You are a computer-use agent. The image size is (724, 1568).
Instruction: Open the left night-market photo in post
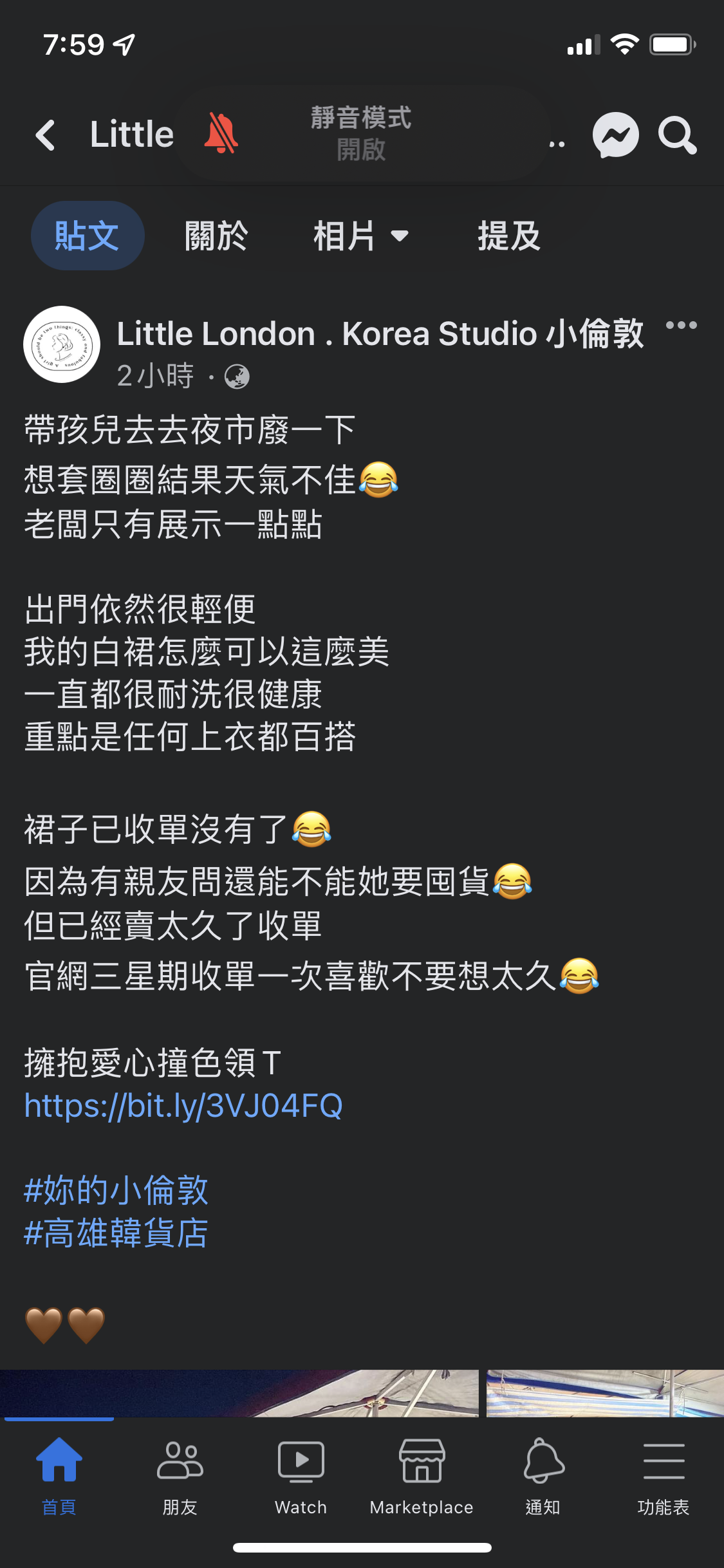pyautogui.click(x=238, y=1393)
